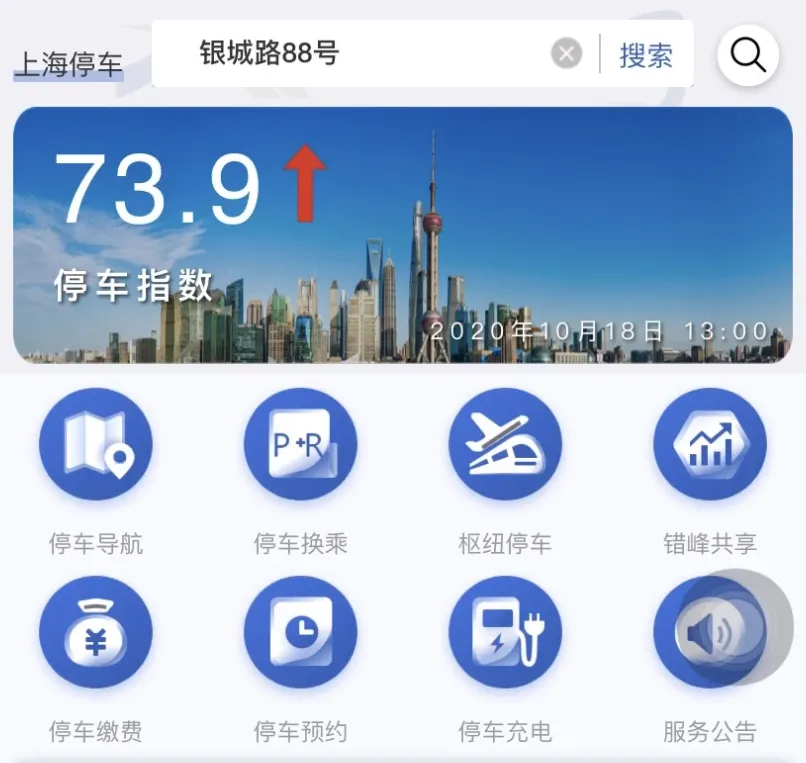Tap the magnifier search icon
This screenshot has width=806, height=763.
(748, 54)
